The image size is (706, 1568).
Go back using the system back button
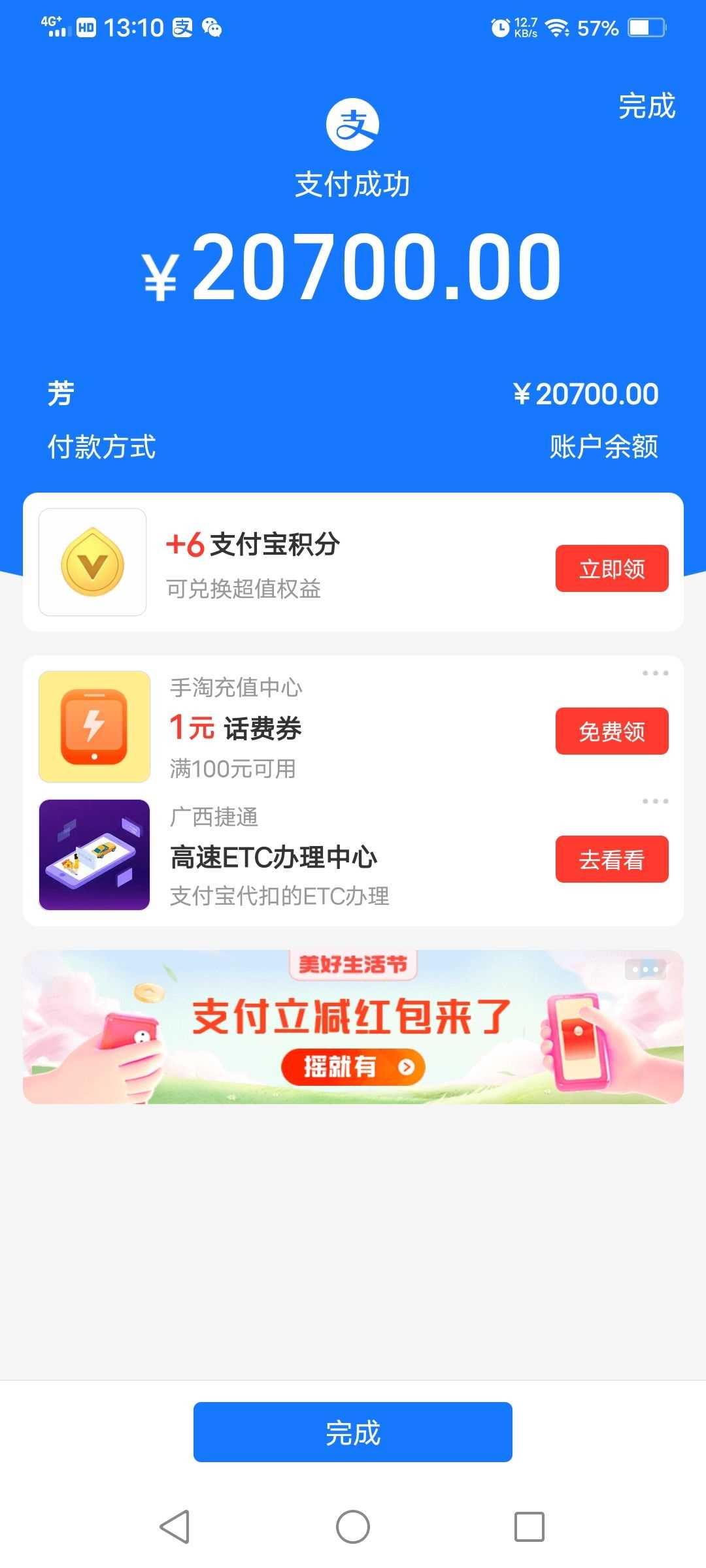tap(175, 1527)
